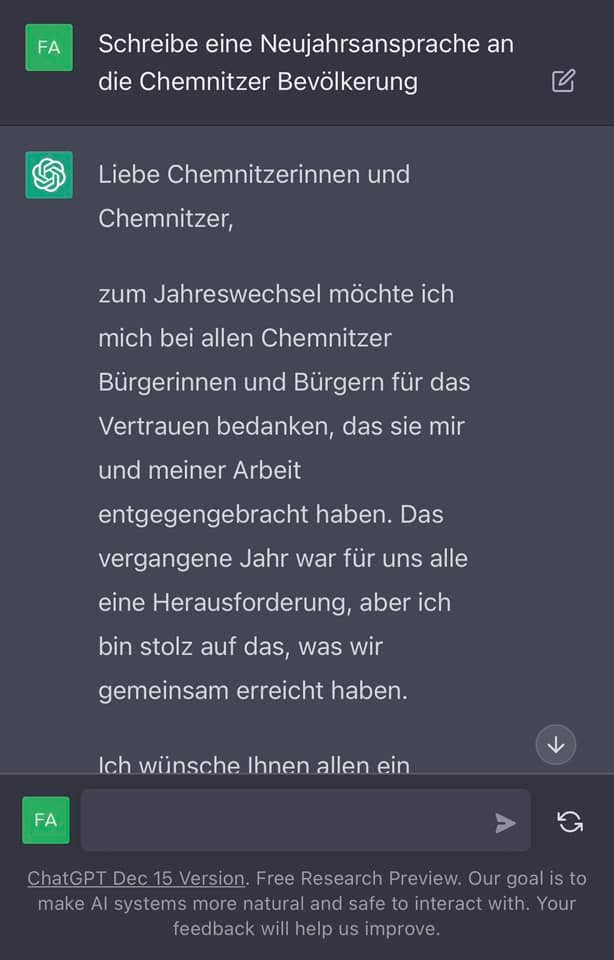The height and width of the screenshot is (960, 614).
Task: Regenerate the response with the refresh icon
Action: [570, 822]
